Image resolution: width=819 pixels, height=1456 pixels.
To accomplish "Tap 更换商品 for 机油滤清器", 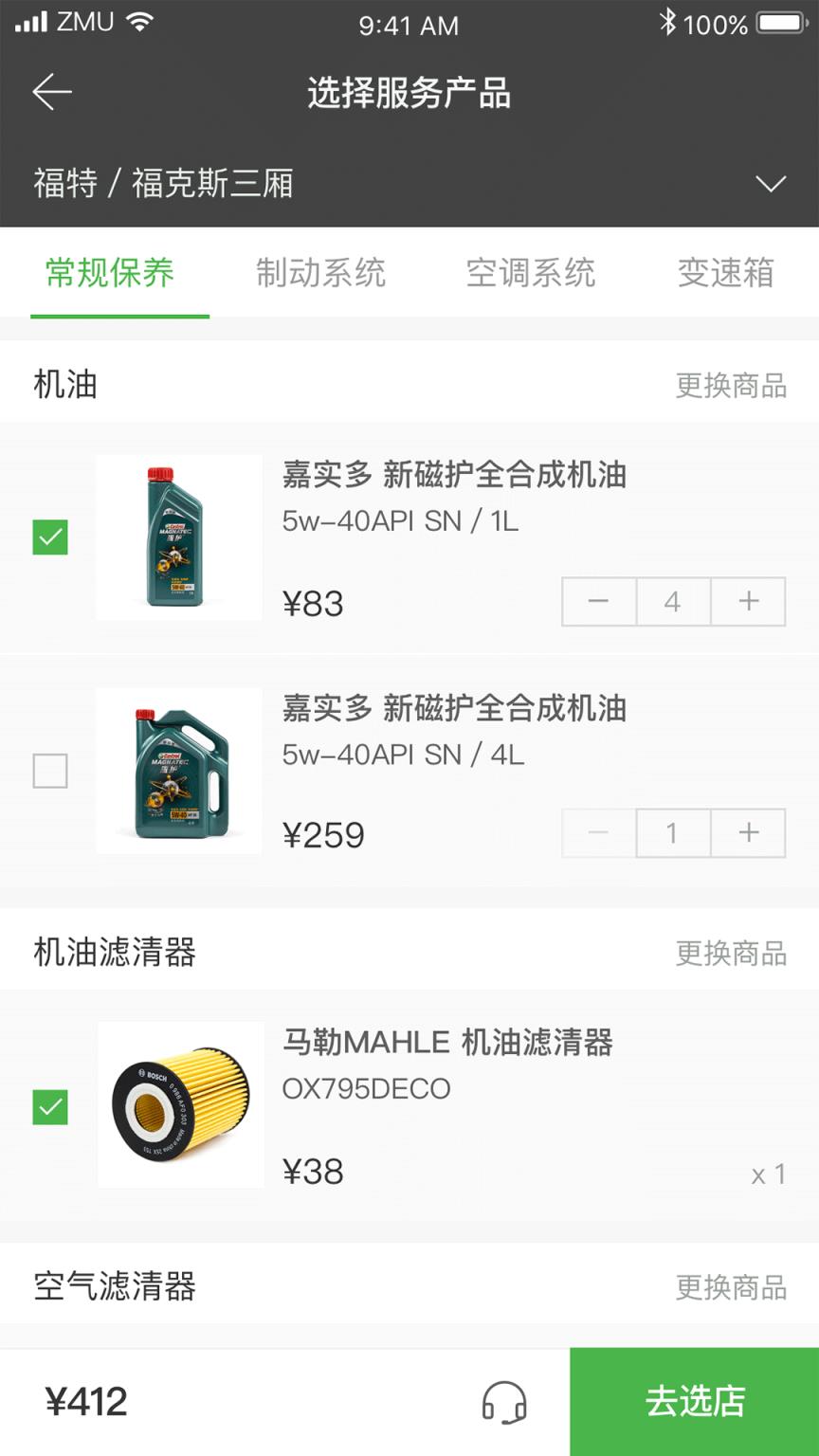I will coord(731,953).
